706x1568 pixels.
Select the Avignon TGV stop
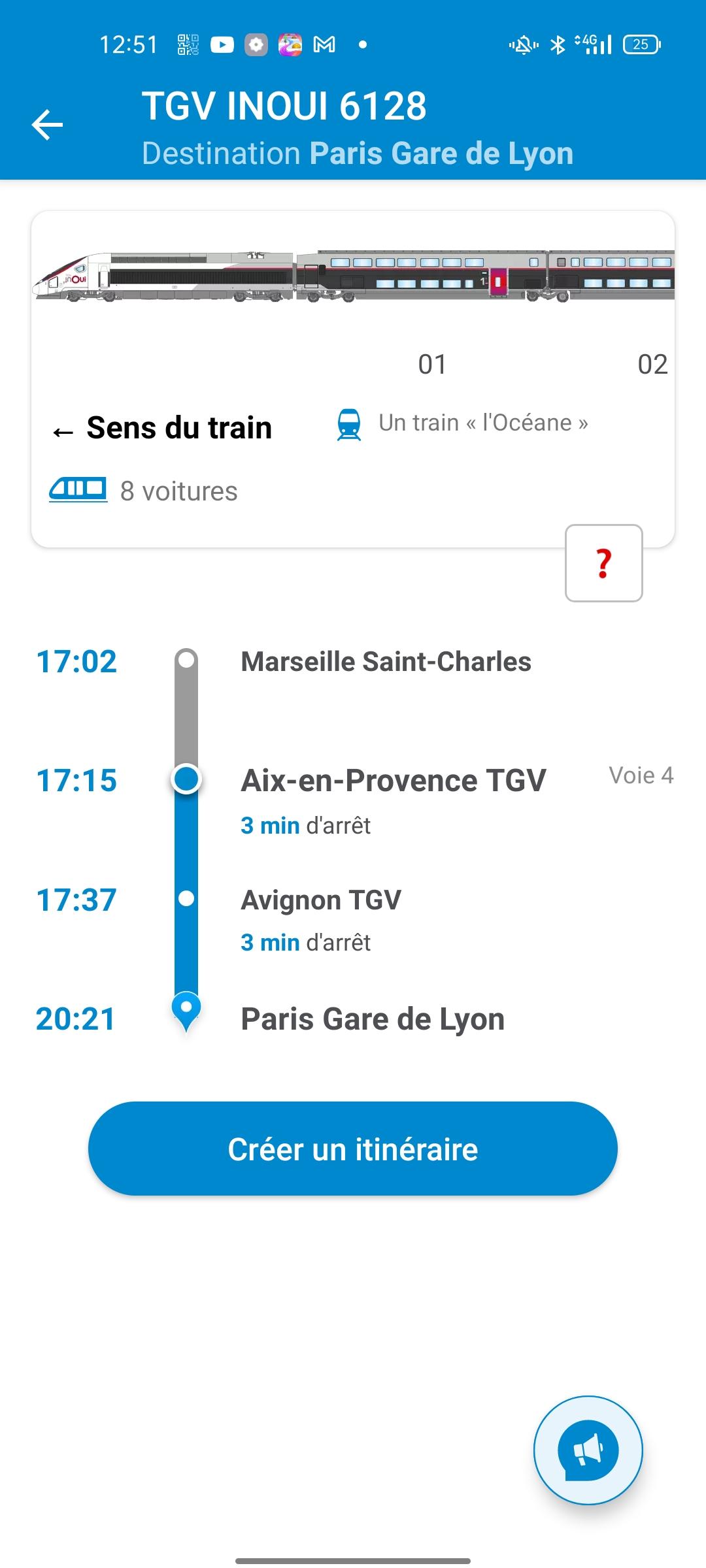coord(353,920)
